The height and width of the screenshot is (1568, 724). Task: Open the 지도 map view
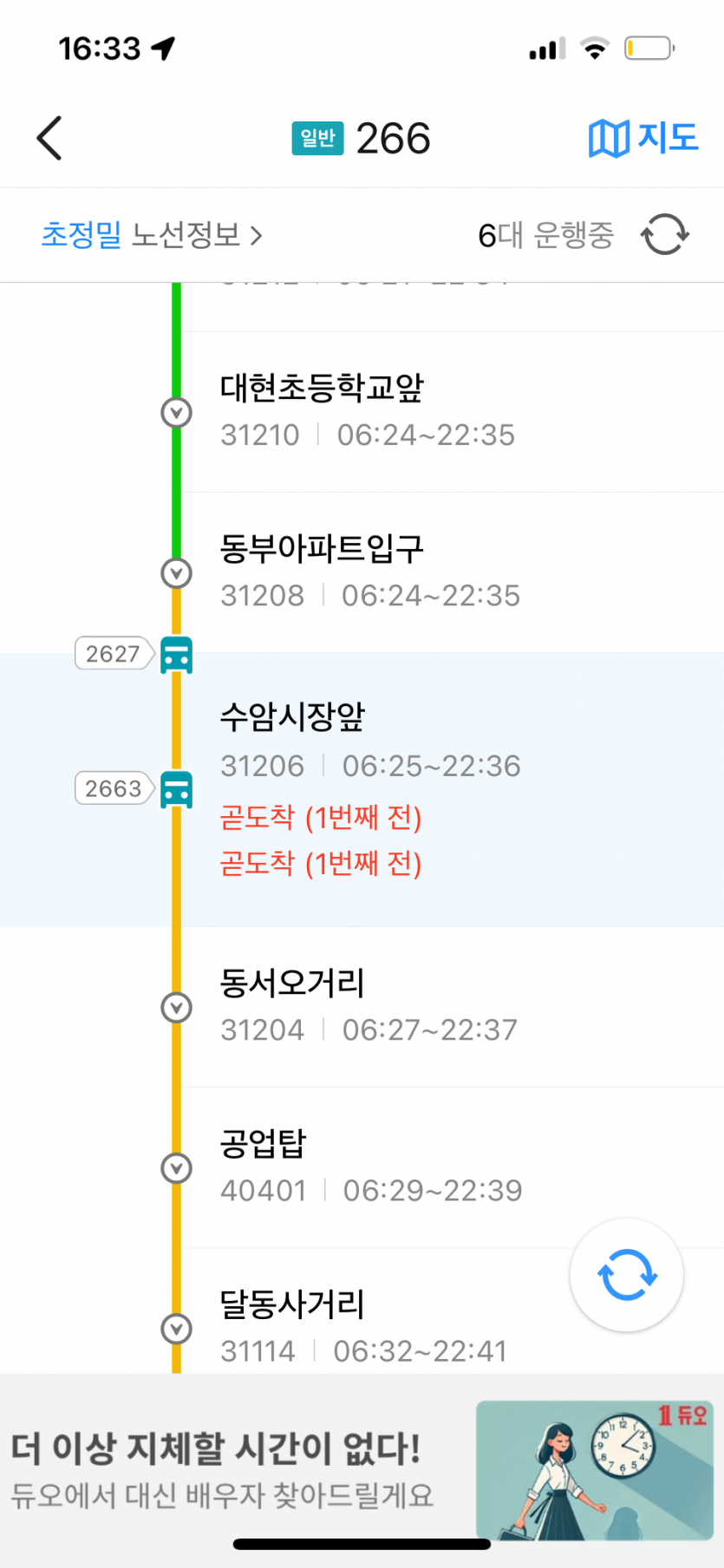click(643, 139)
